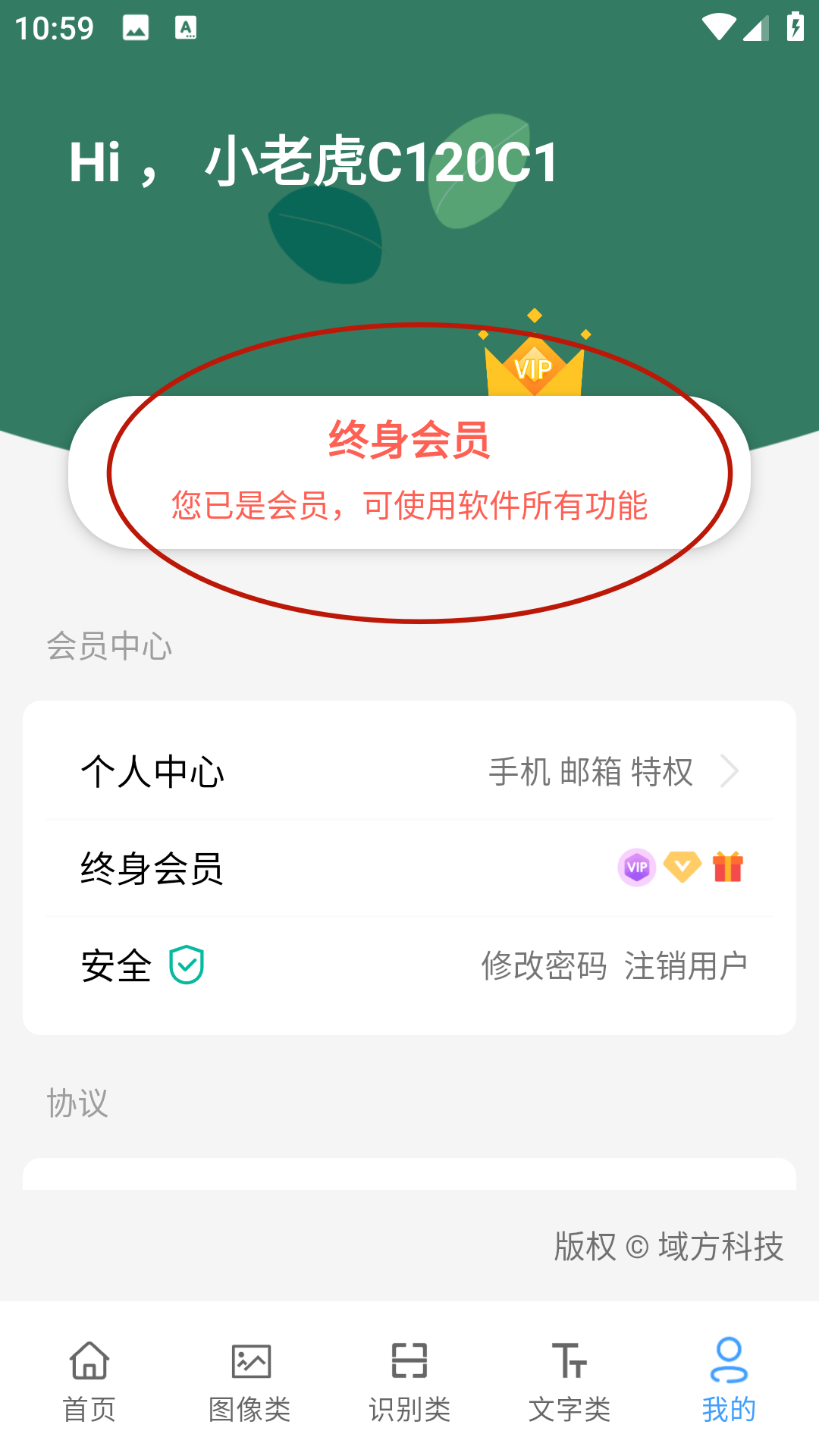Open the 终身会员 VIP status card
819x1456 pixels.
(x=409, y=472)
